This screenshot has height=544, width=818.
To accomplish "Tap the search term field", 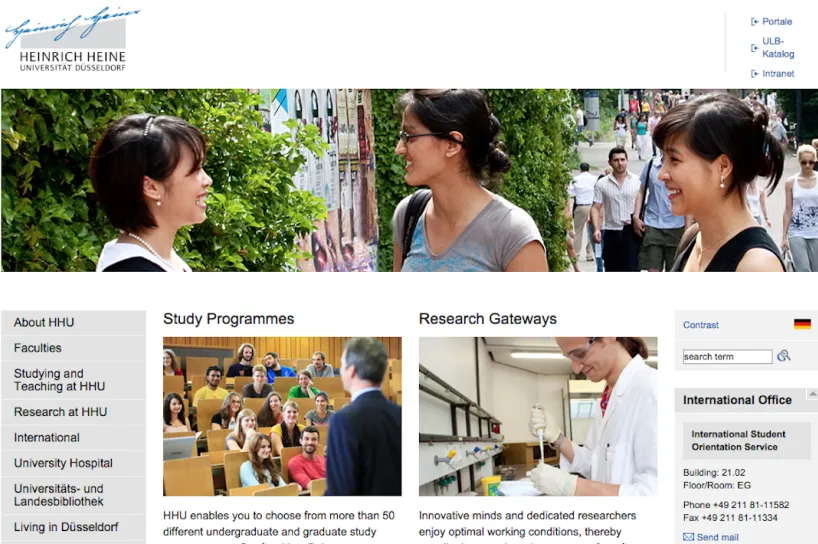I will (x=727, y=356).
